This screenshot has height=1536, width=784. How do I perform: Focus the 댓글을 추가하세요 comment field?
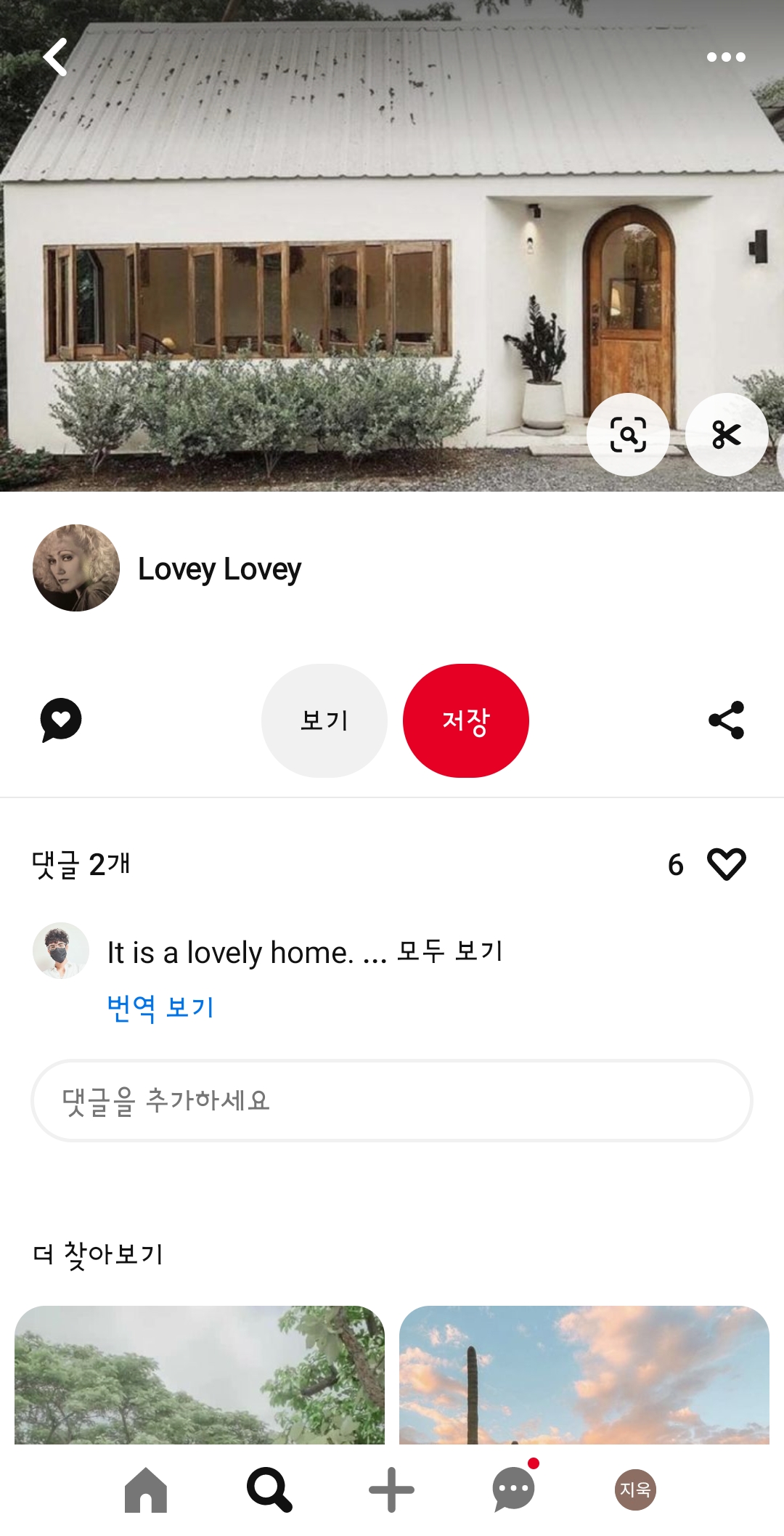[x=392, y=1100]
